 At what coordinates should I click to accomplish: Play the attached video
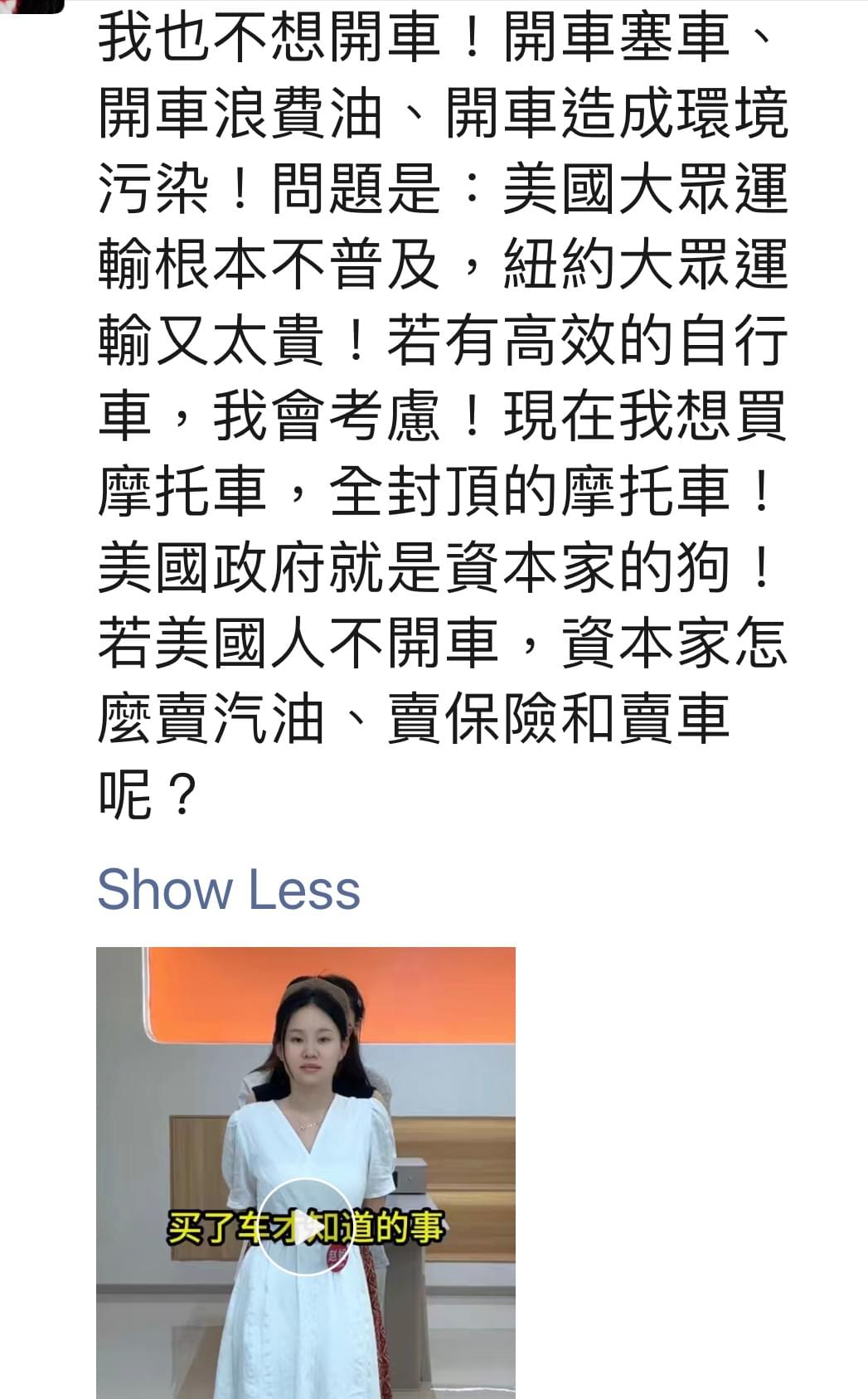[x=305, y=1227]
